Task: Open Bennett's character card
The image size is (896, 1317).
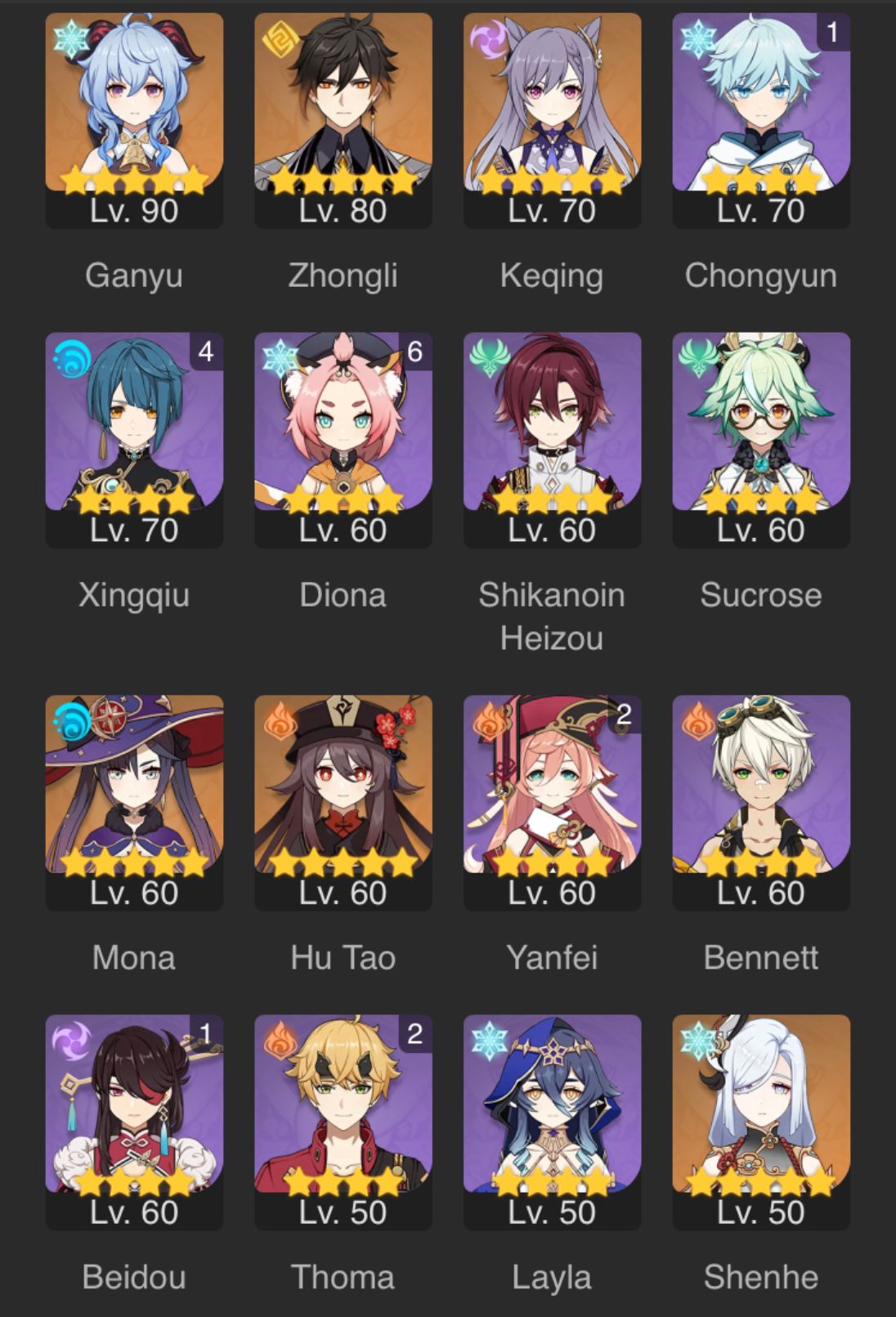Action: pos(761,801)
